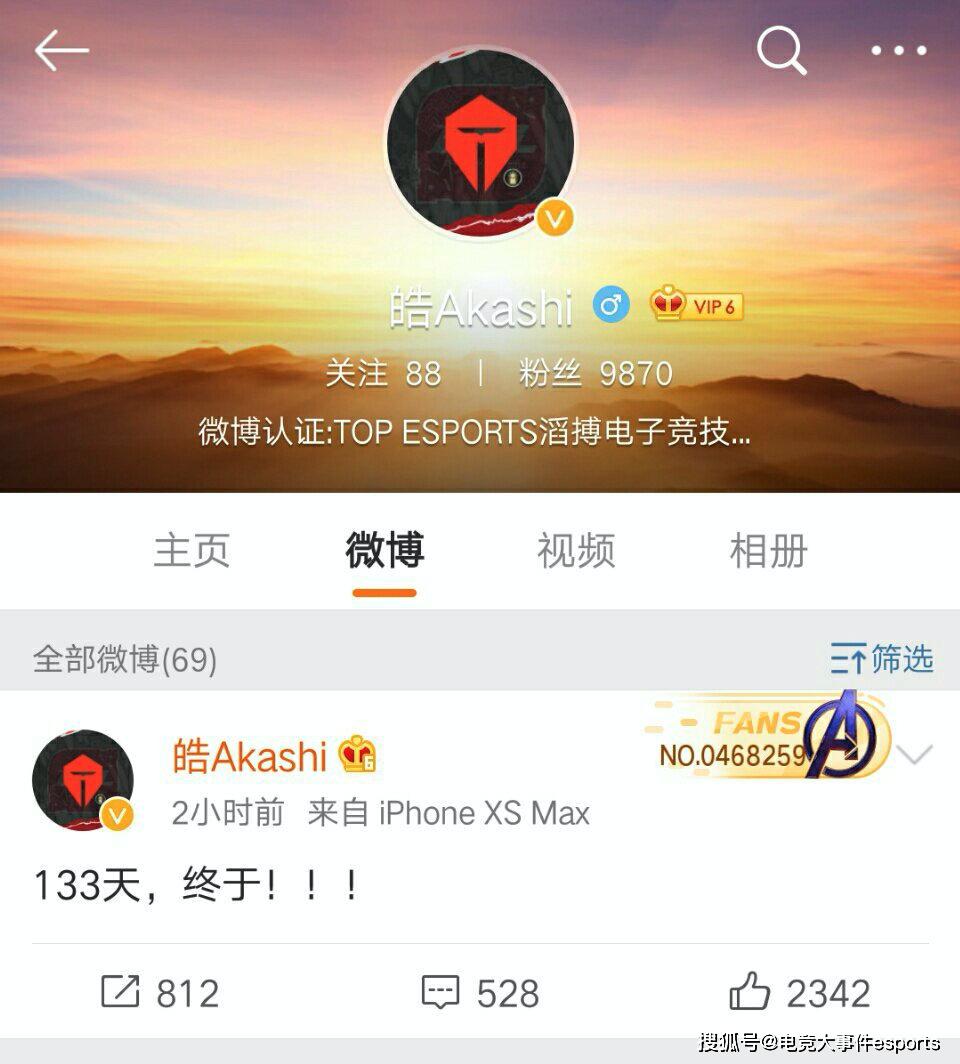This screenshot has width=960, height=1064.
Task: Open the 关注 88 following list
Action: pos(383,374)
